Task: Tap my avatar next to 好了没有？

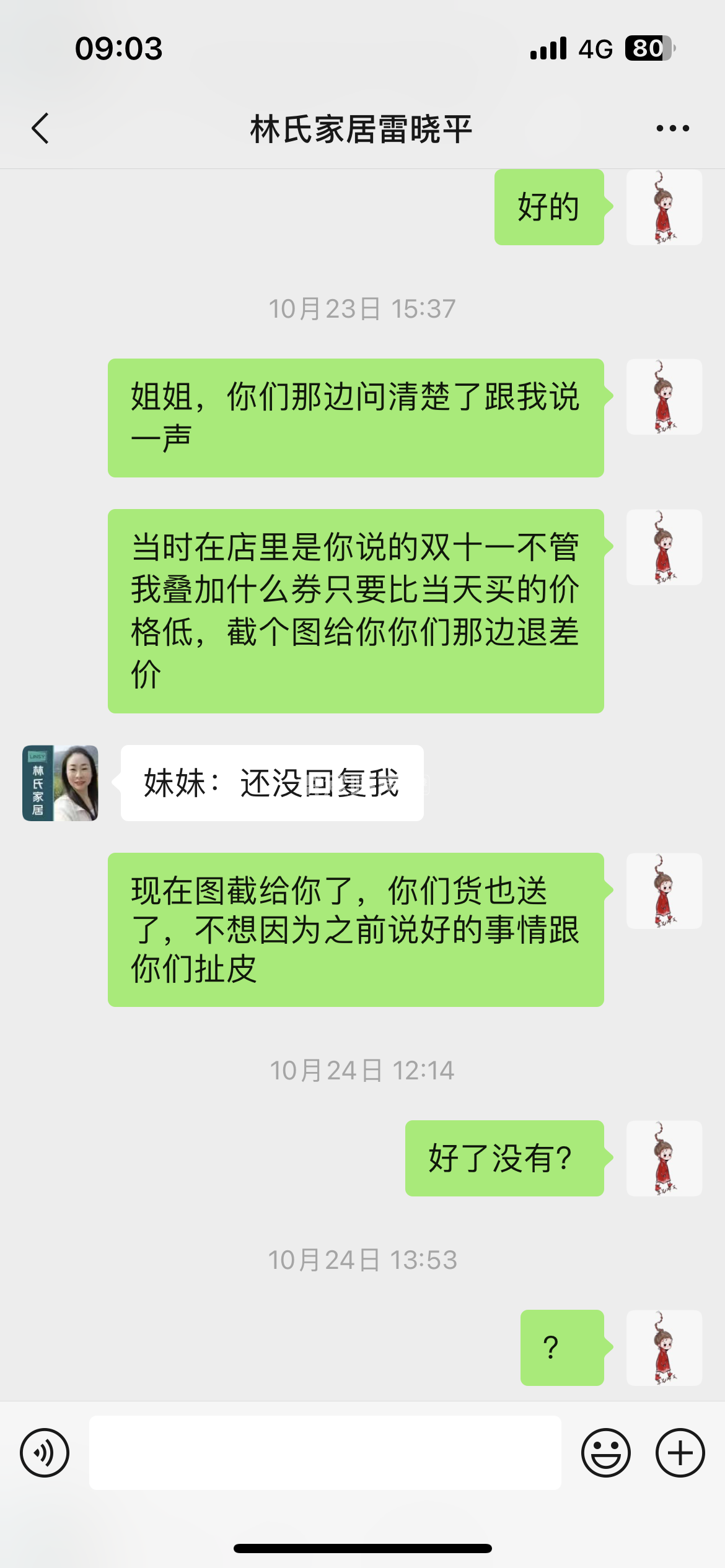Action: (664, 1158)
